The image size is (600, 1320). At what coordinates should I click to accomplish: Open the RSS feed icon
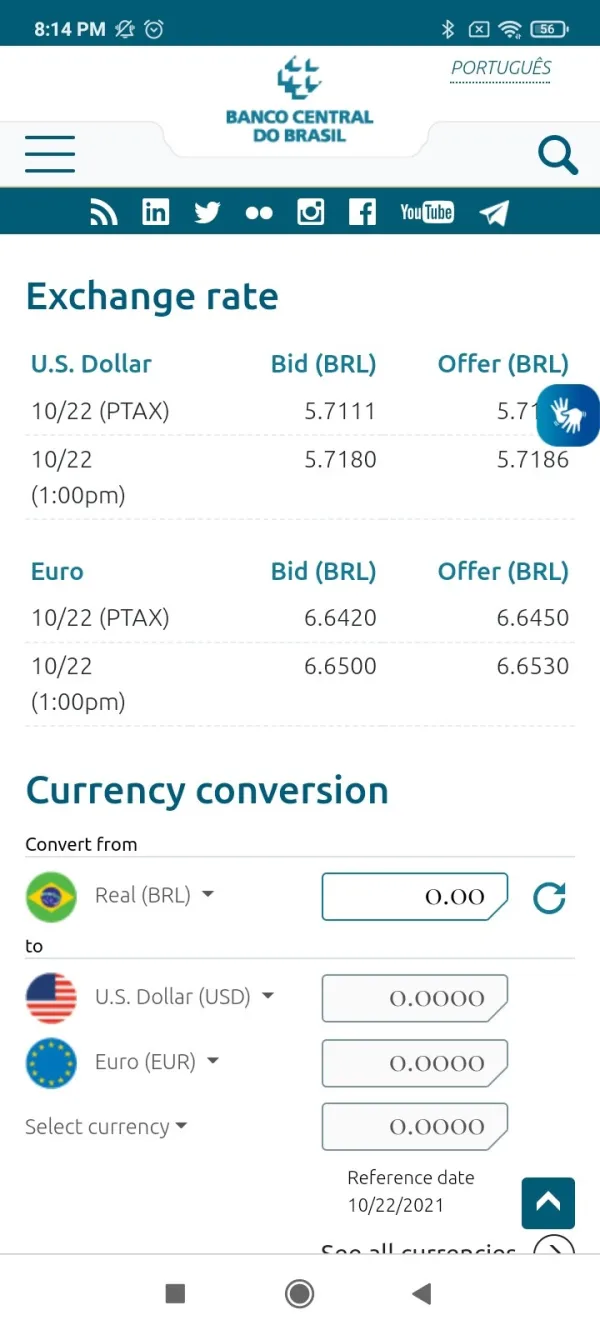104,212
